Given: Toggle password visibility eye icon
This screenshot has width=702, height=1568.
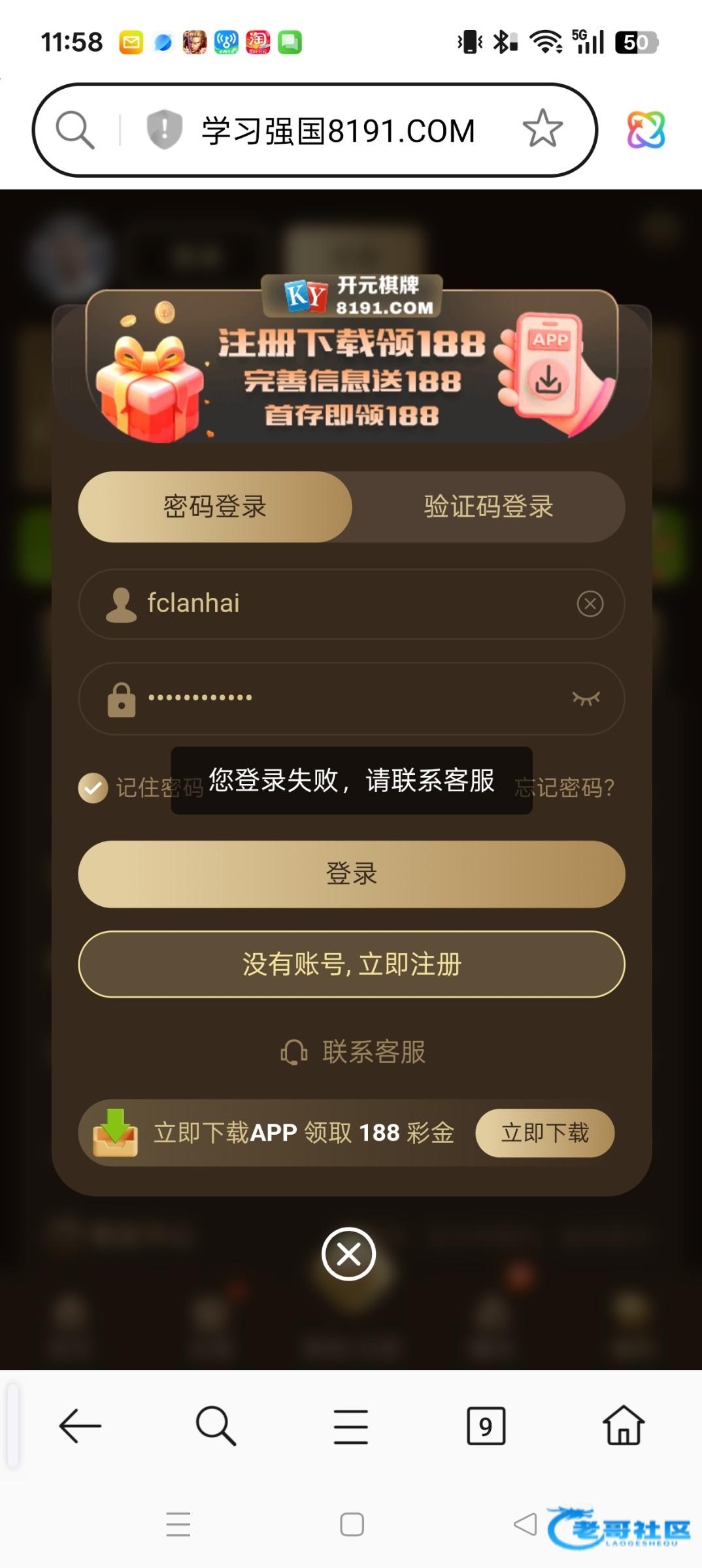Looking at the screenshot, I should point(586,698).
